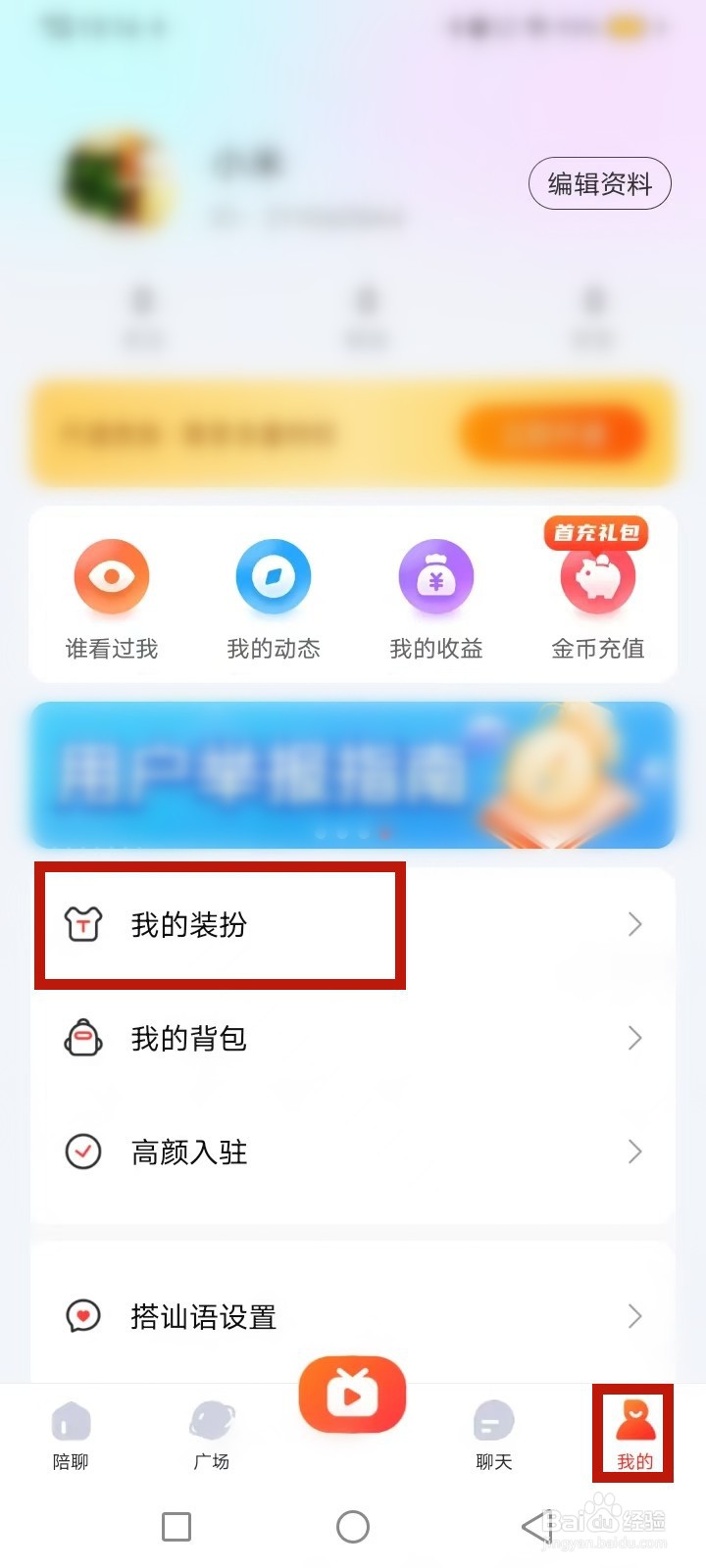The width and height of the screenshot is (706, 1568).
Task: Tap the 搭讪语设置 chat-heart icon
Action: (x=83, y=1316)
